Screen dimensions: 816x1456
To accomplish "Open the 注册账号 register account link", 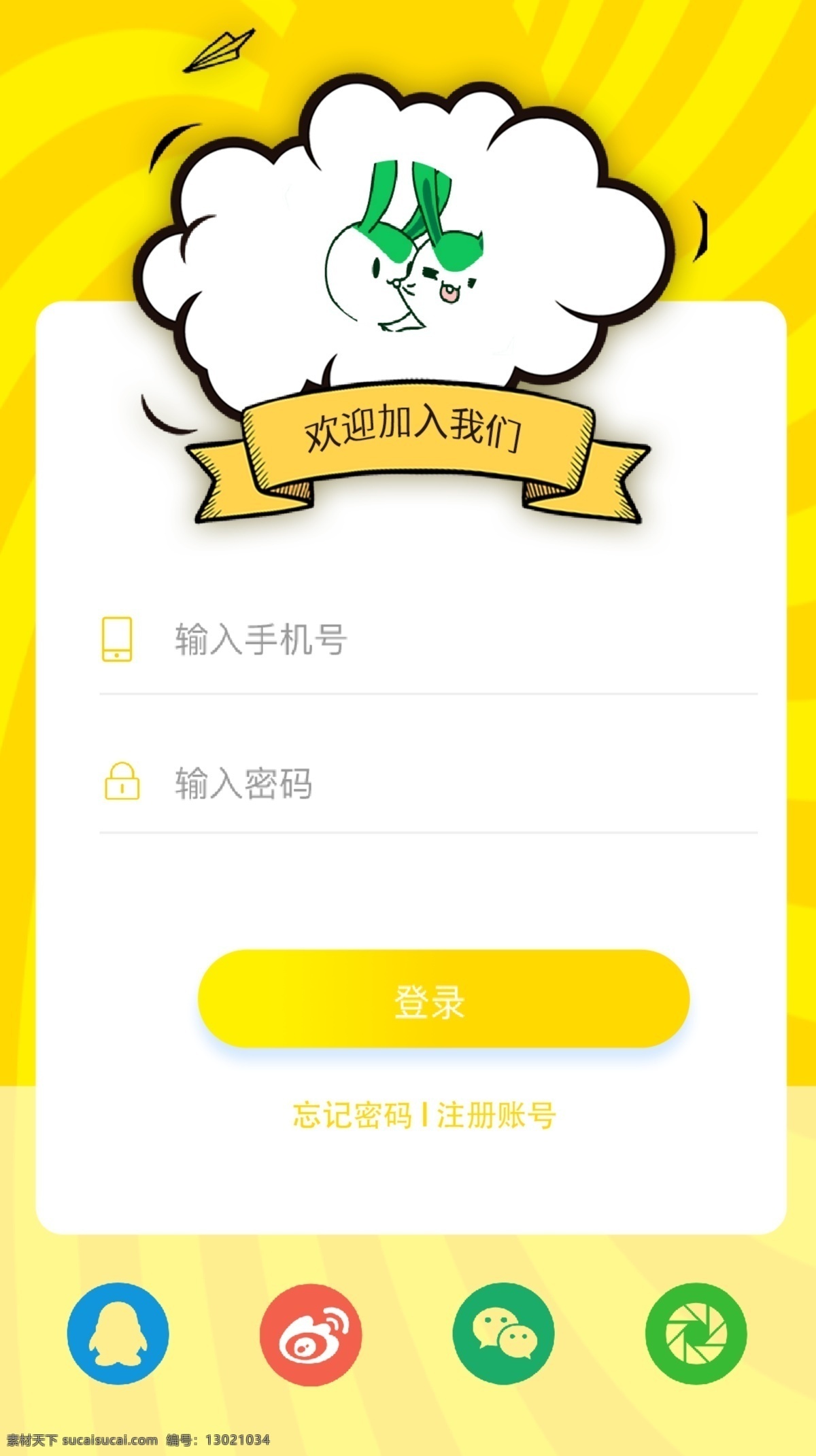I will [496, 1116].
